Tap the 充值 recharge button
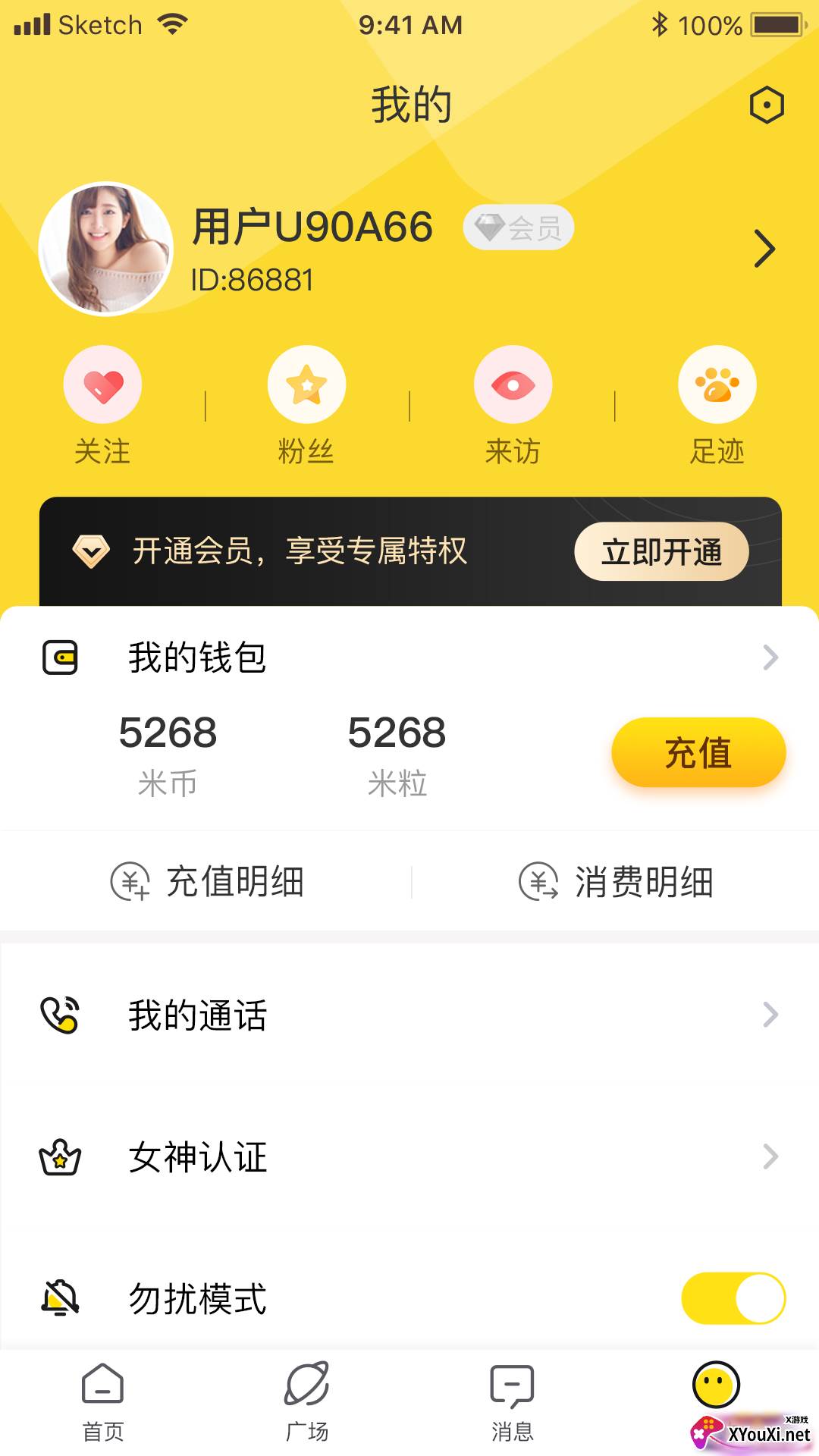819x1456 pixels. (698, 752)
